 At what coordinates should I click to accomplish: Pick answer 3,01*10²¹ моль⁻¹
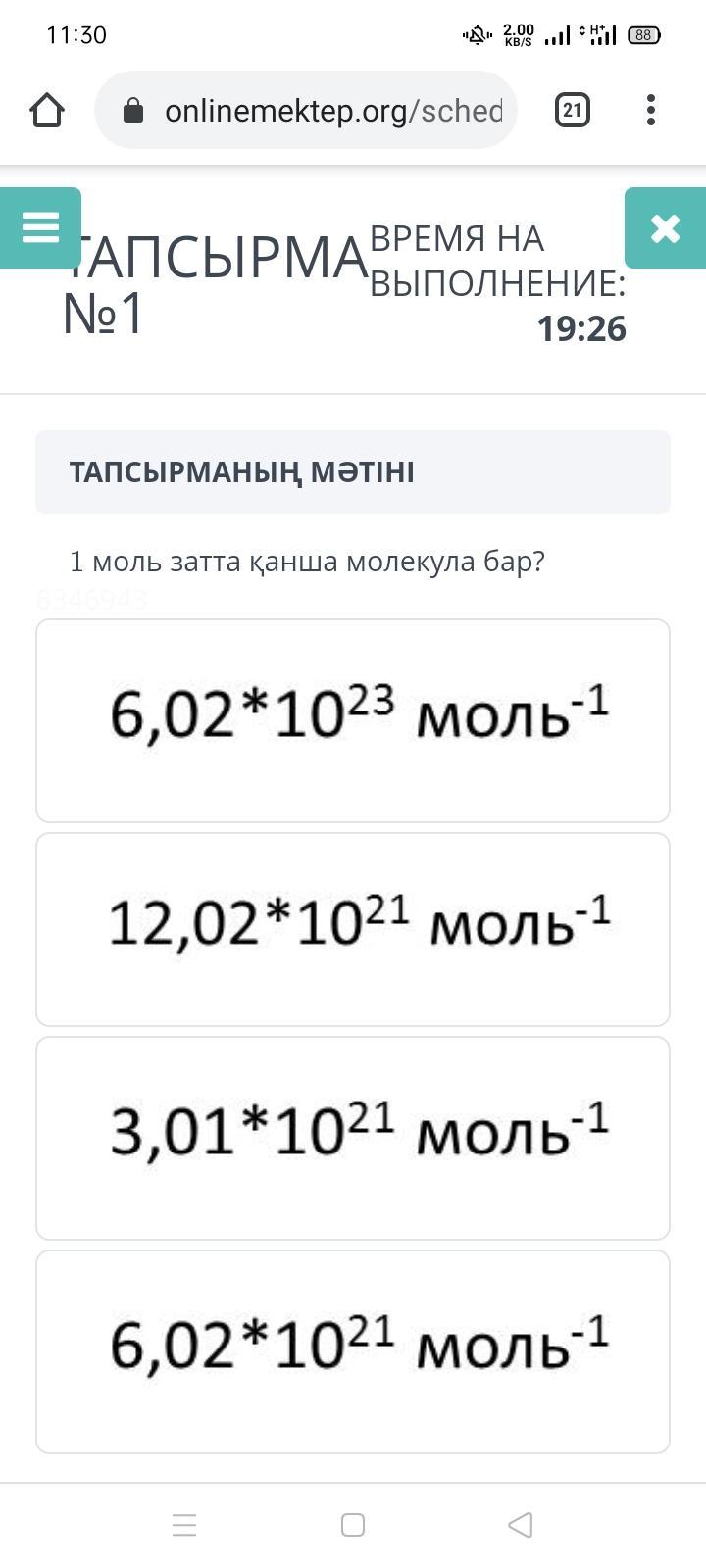click(353, 1138)
